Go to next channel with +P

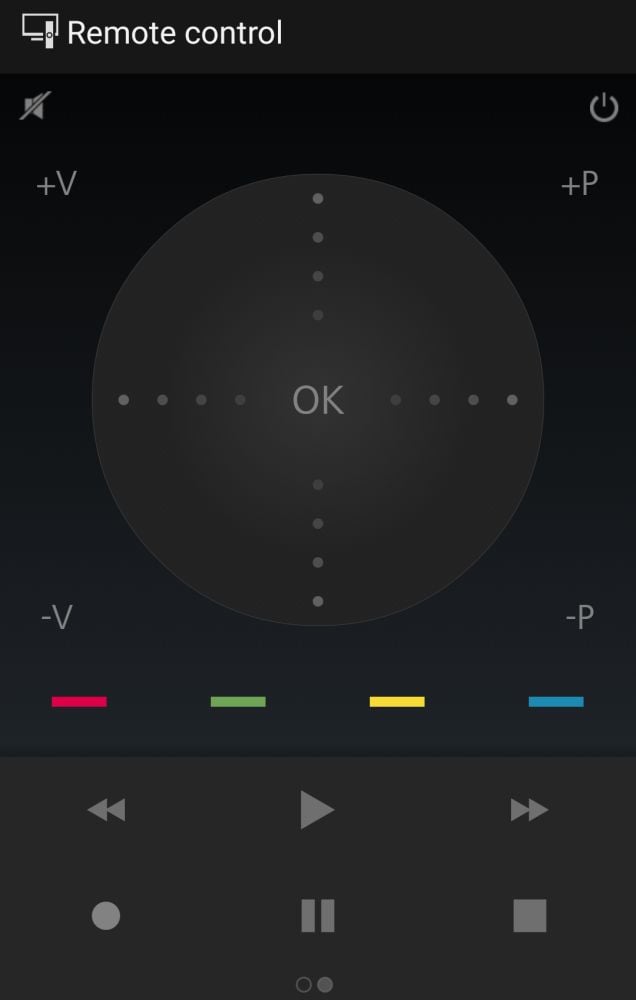coord(579,185)
